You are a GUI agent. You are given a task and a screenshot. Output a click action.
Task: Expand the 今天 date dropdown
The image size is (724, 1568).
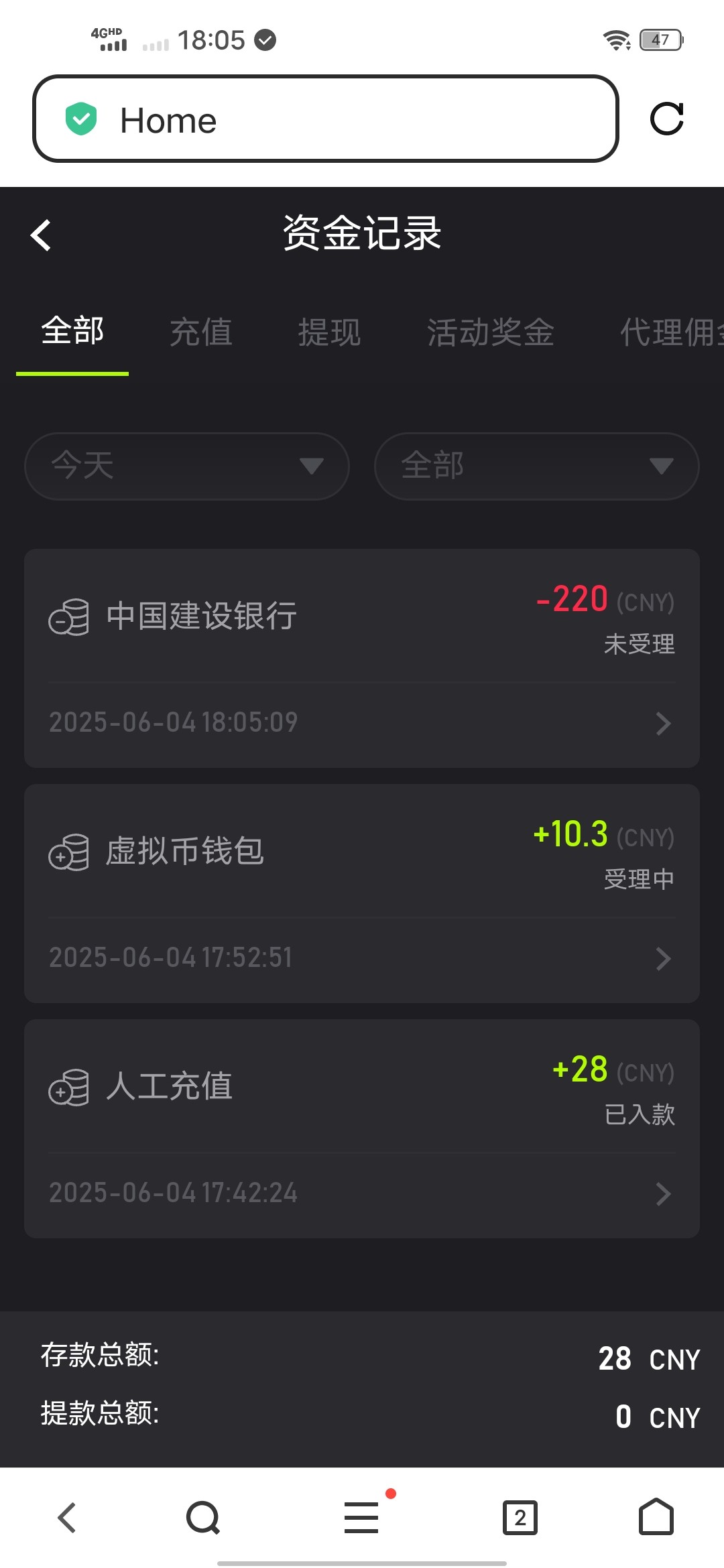tap(187, 466)
